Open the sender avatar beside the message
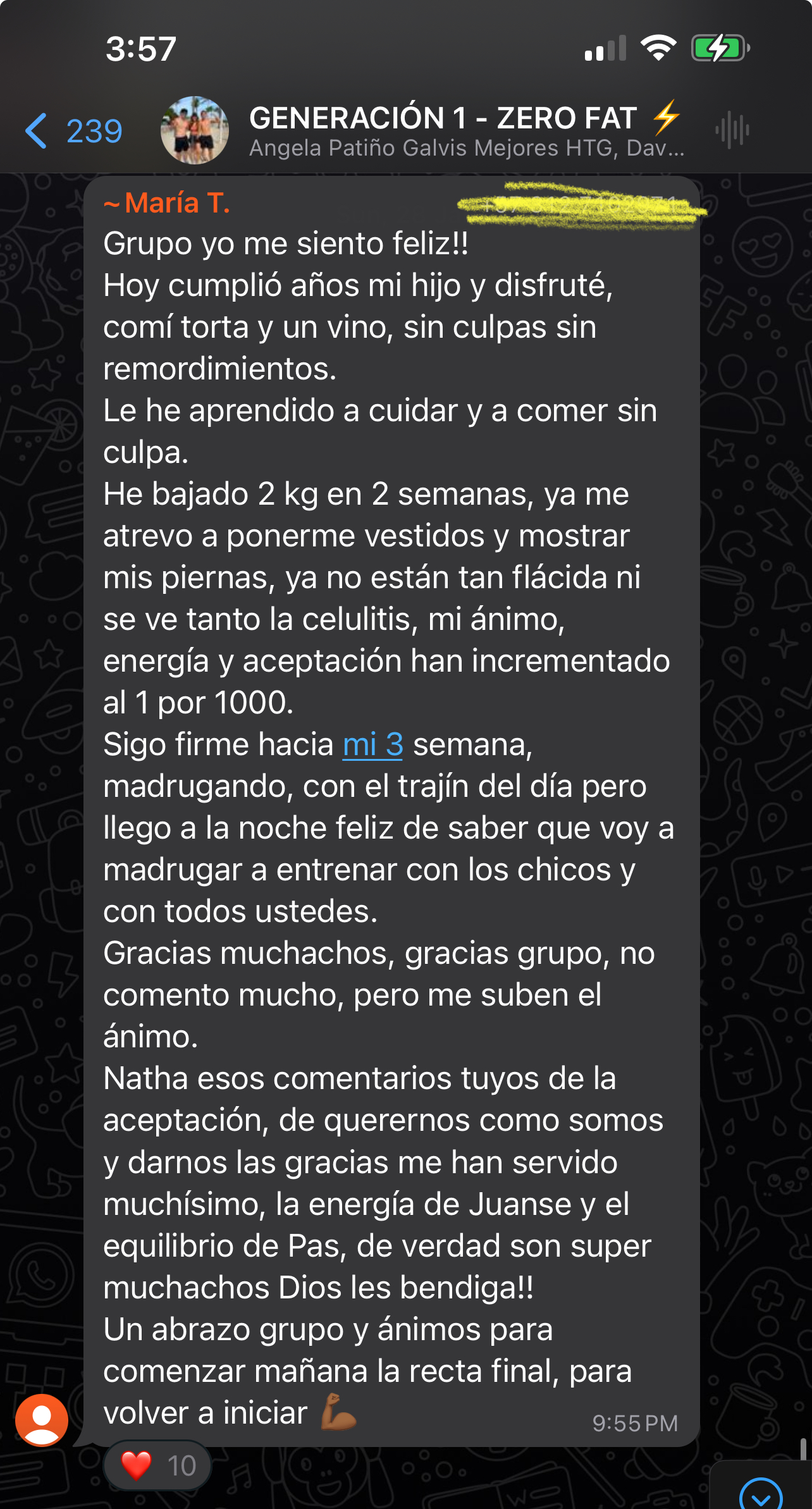This screenshot has height=1509, width=812. tap(42, 1419)
